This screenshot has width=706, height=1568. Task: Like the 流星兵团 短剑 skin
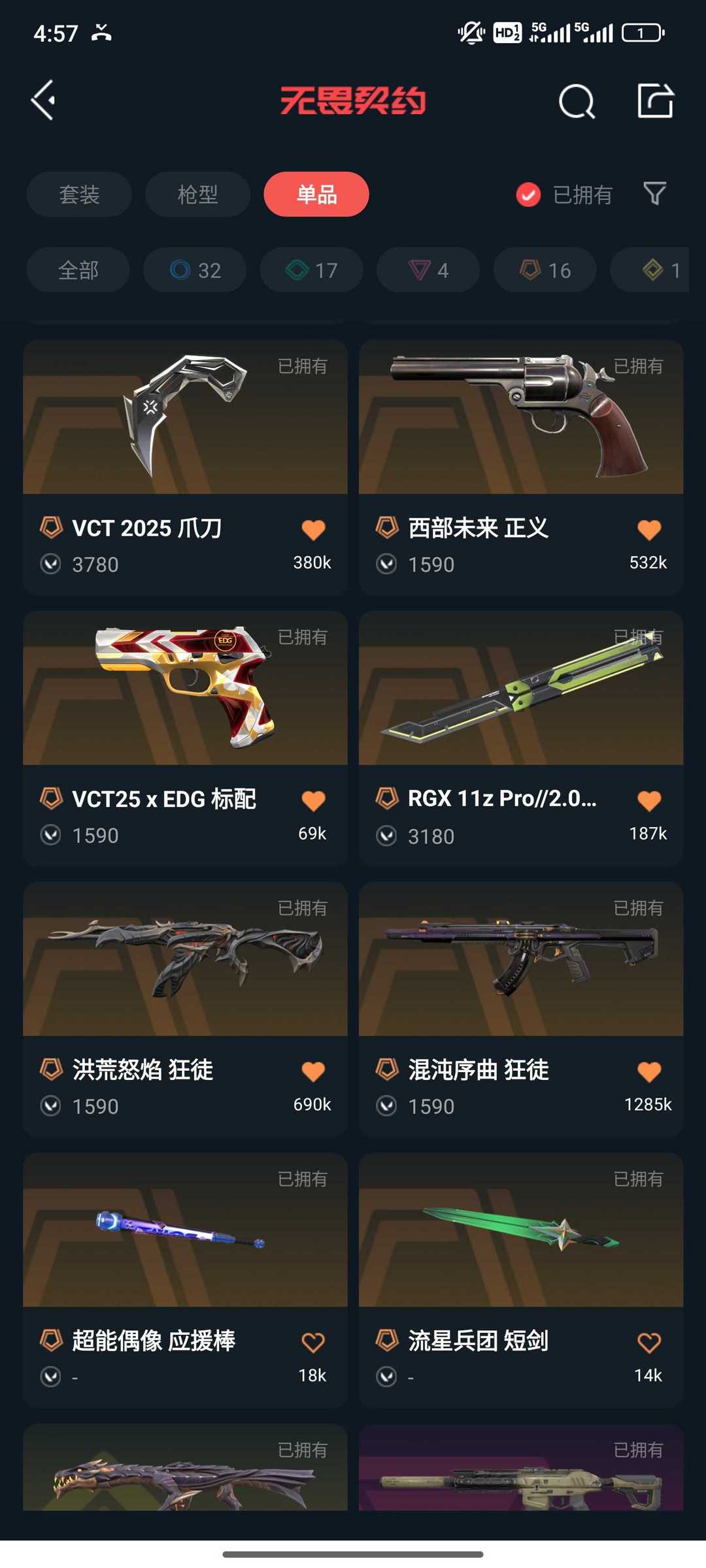pos(649,1343)
